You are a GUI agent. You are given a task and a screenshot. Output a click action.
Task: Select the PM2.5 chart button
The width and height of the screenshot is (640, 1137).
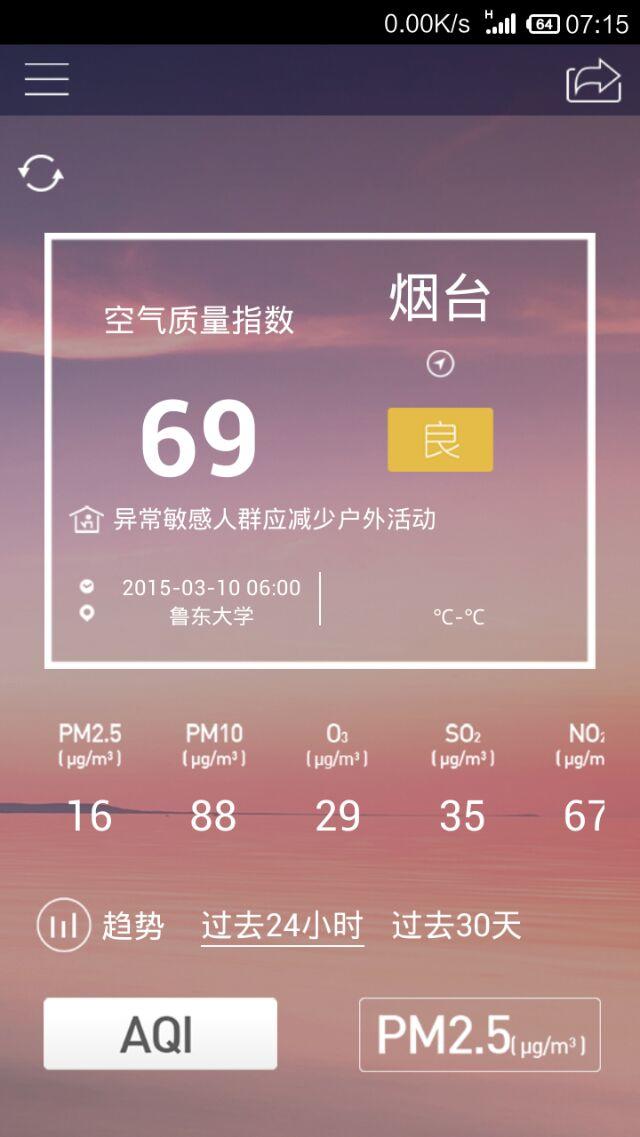point(480,1034)
